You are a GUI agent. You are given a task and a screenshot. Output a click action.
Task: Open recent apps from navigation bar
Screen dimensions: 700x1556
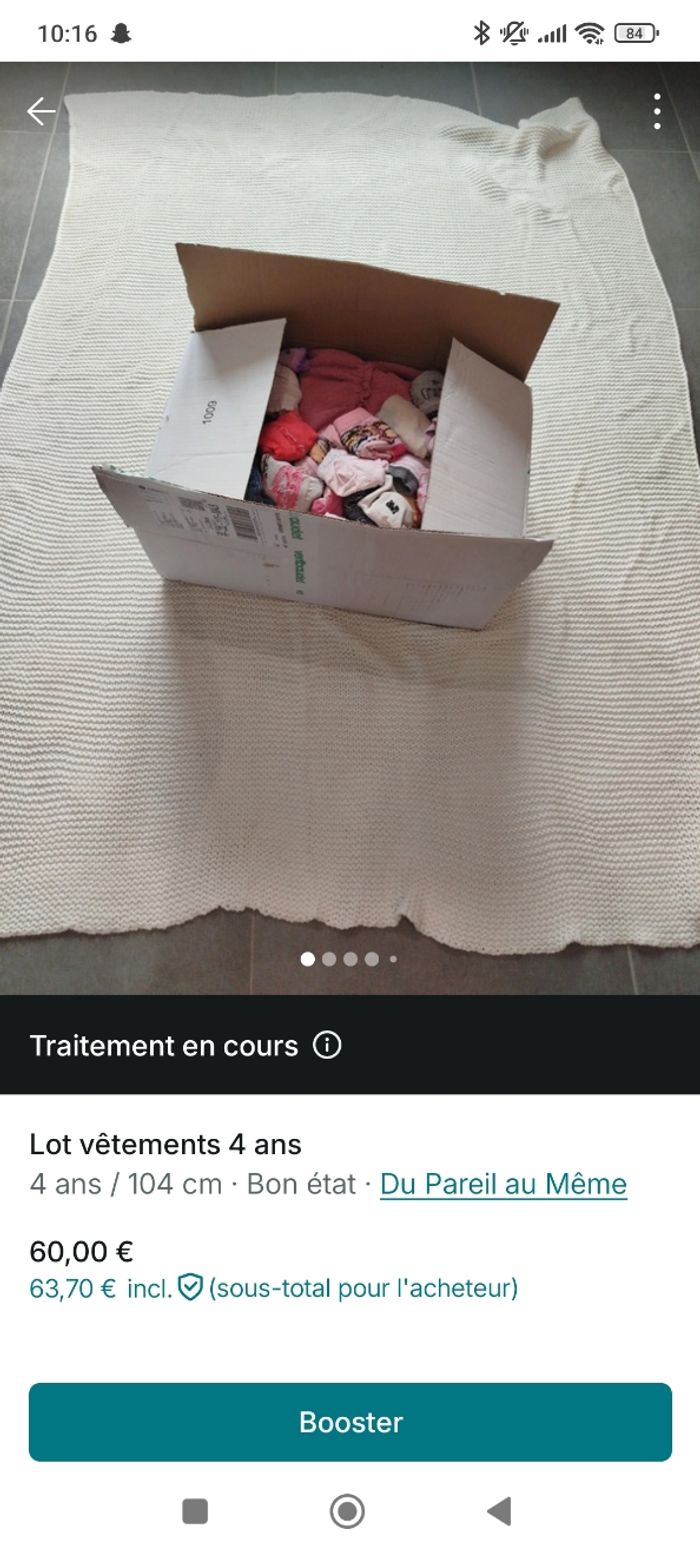(x=195, y=1511)
